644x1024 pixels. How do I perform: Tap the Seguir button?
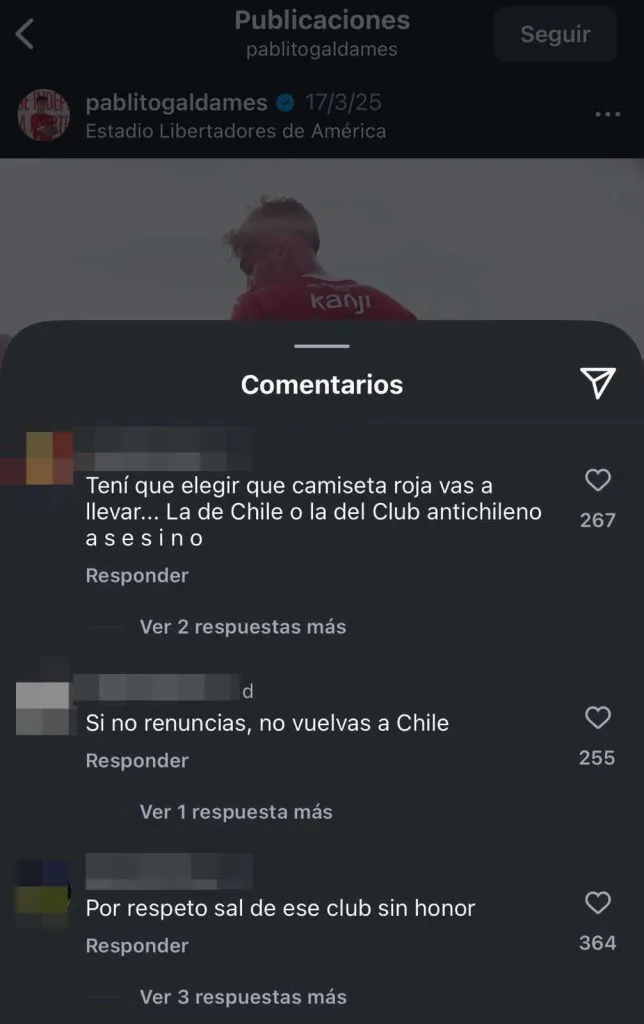pyautogui.click(x=555, y=35)
